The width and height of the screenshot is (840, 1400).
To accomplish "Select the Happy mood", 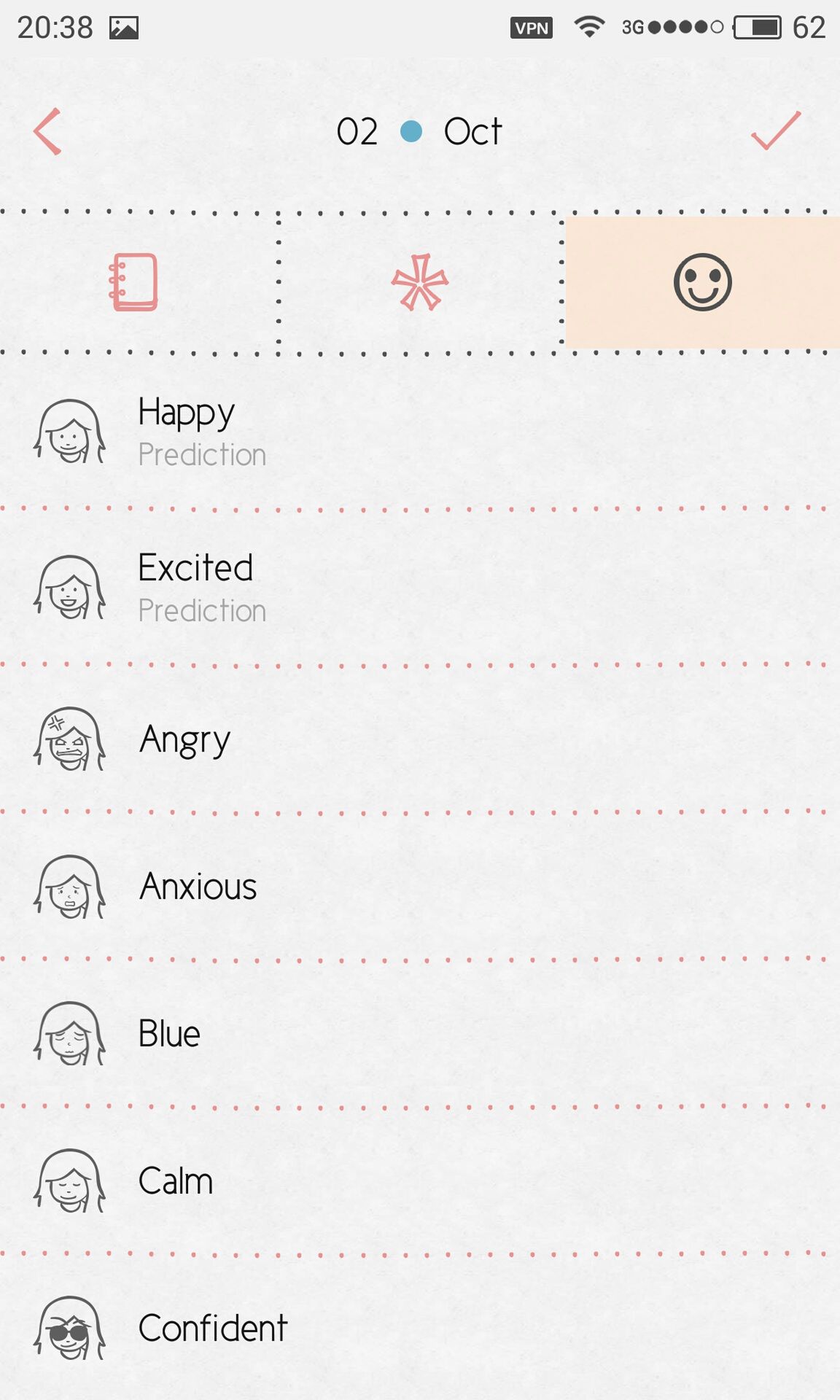I will 420,431.
